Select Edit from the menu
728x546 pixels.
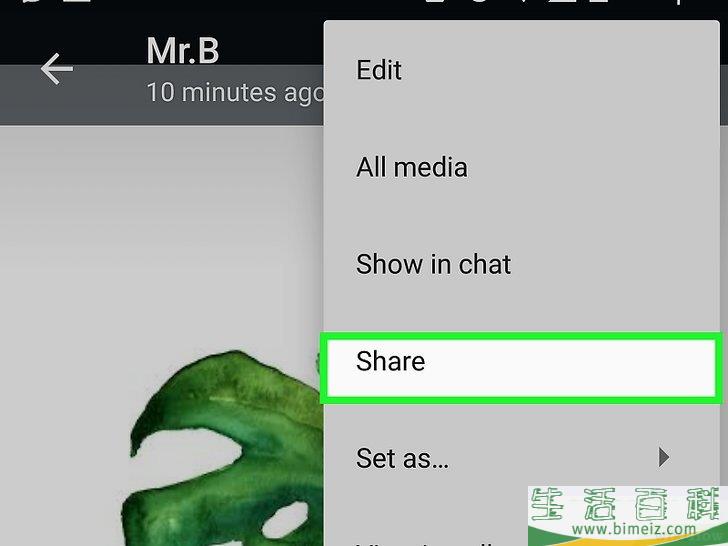click(379, 70)
